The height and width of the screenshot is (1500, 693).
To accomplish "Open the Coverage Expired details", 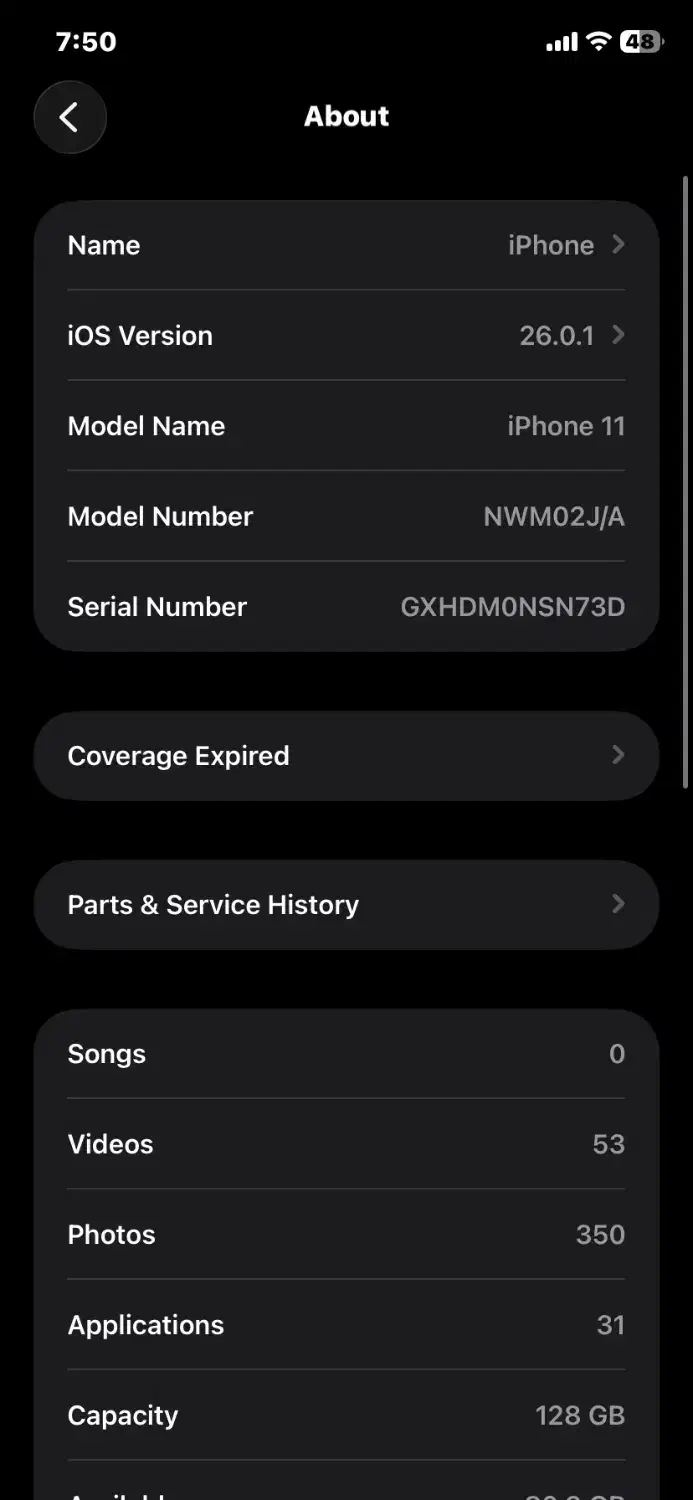I will pyautogui.click(x=346, y=756).
